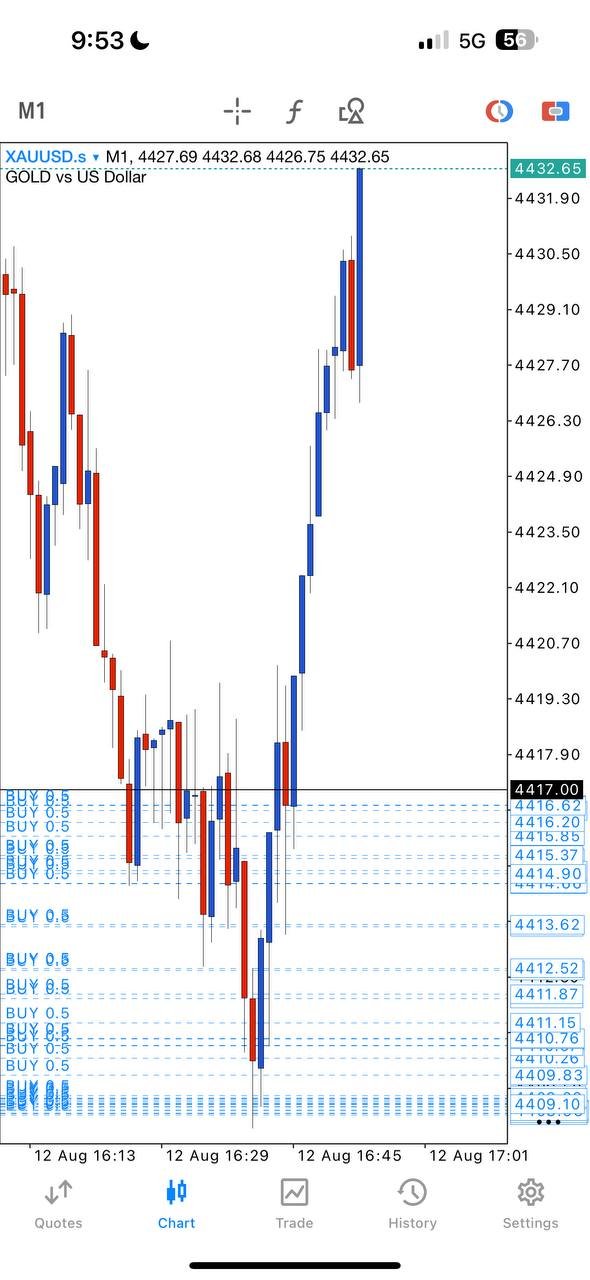
Task: Open the History tab
Action: [x=412, y=1203]
